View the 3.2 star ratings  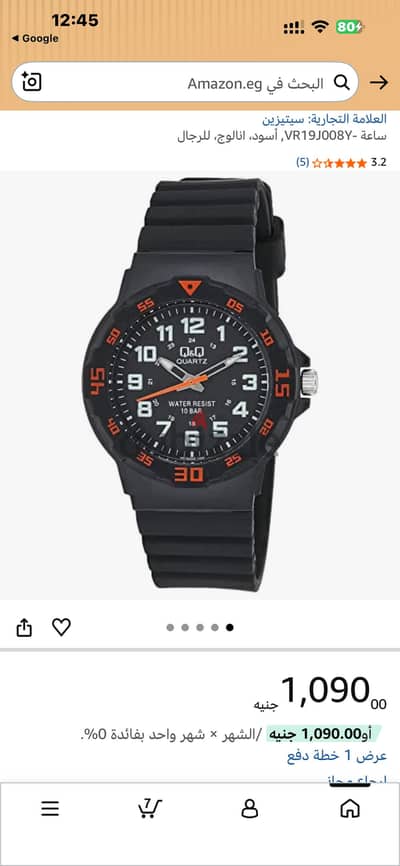point(341,162)
